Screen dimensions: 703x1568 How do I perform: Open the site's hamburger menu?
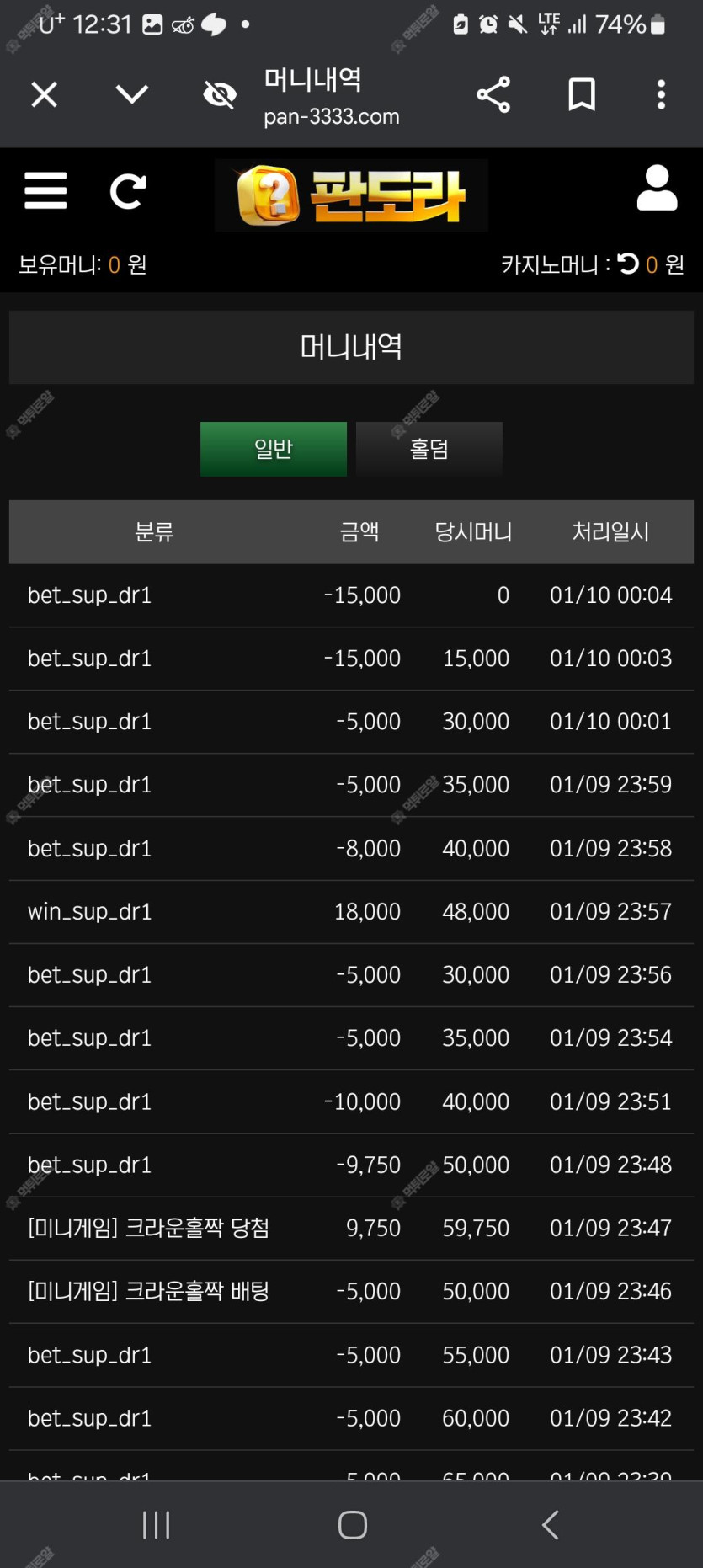point(45,191)
